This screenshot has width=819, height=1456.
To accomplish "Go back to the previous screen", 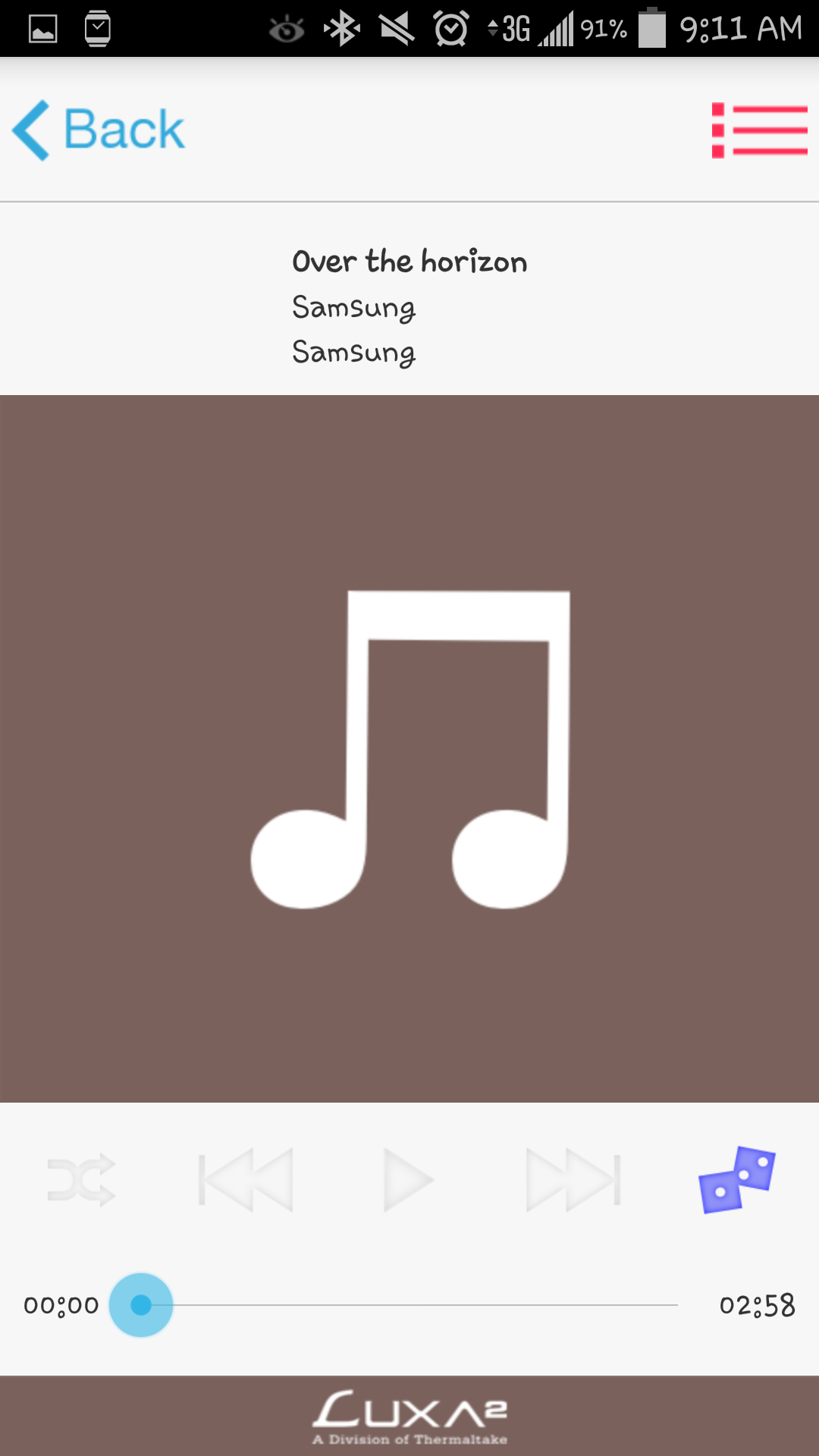I will (99, 130).
